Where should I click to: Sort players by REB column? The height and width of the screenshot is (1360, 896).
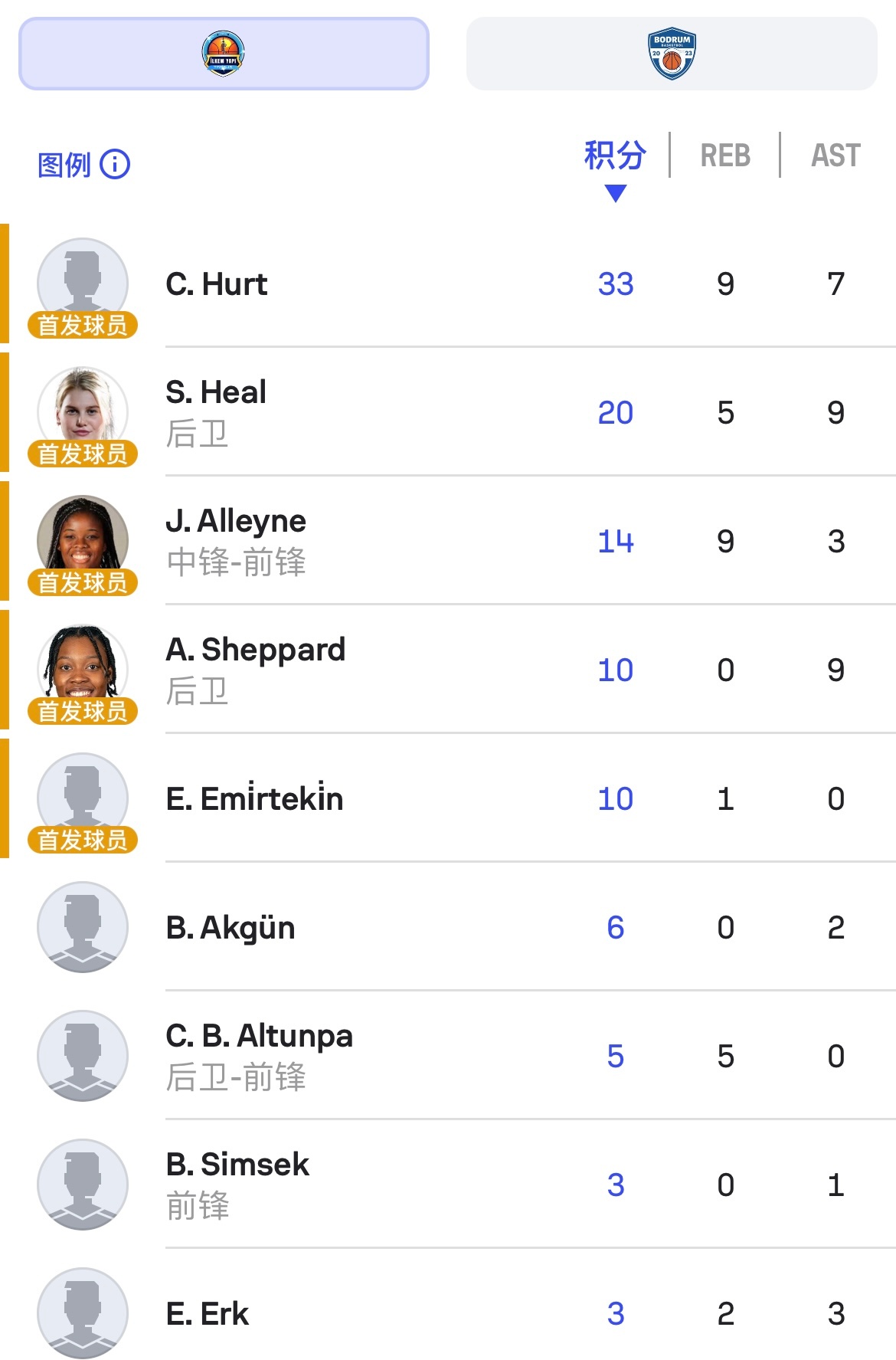click(x=724, y=156)
